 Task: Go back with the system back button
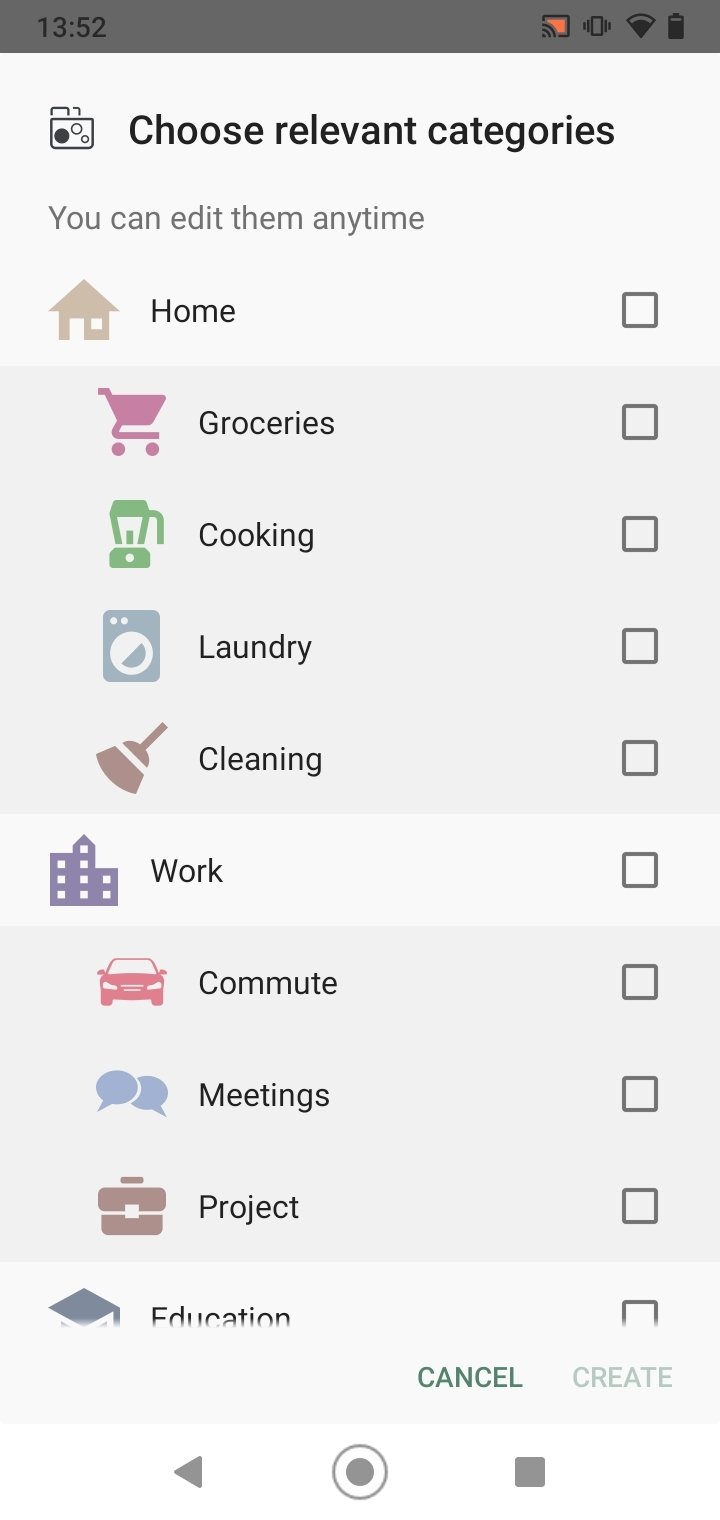click(188, 1472)
